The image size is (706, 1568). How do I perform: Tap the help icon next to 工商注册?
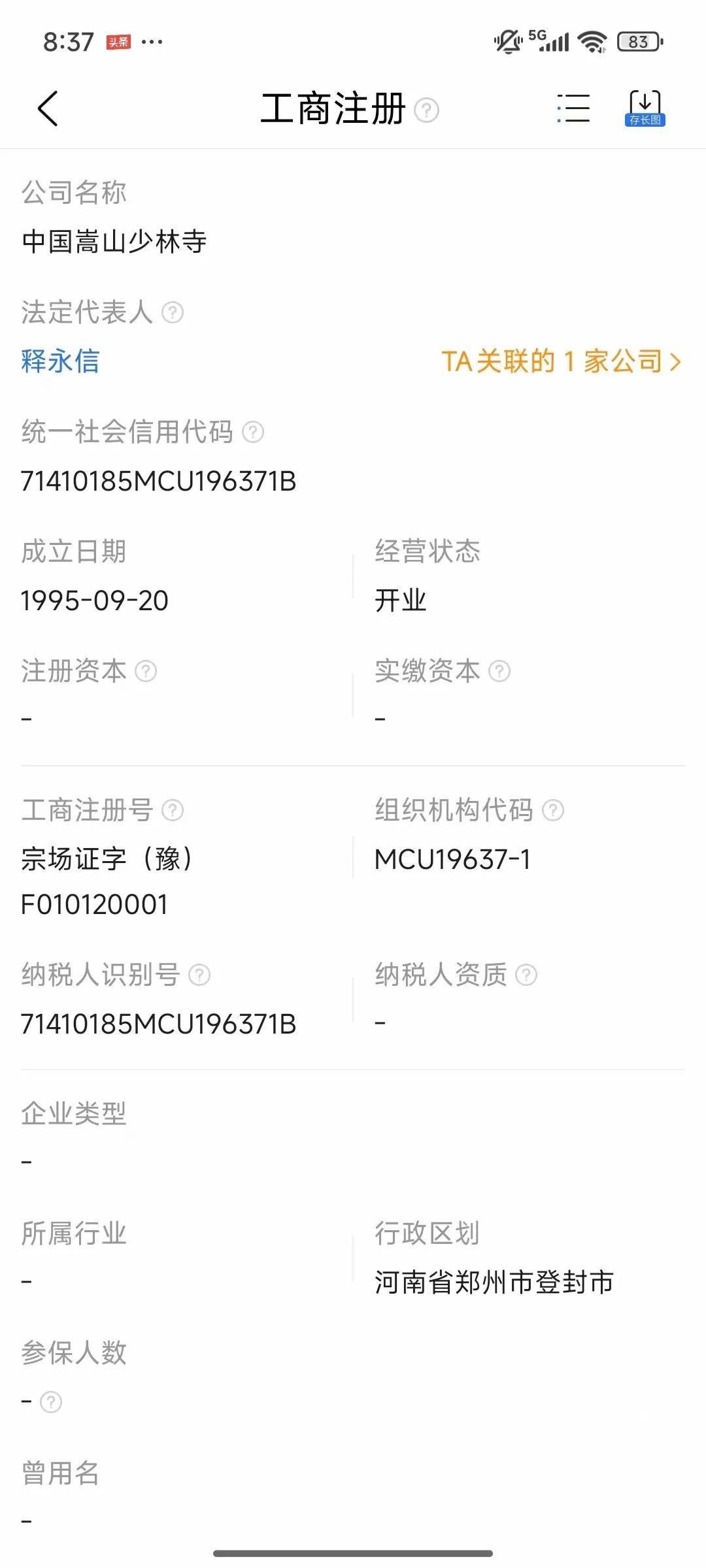(427, 110)
